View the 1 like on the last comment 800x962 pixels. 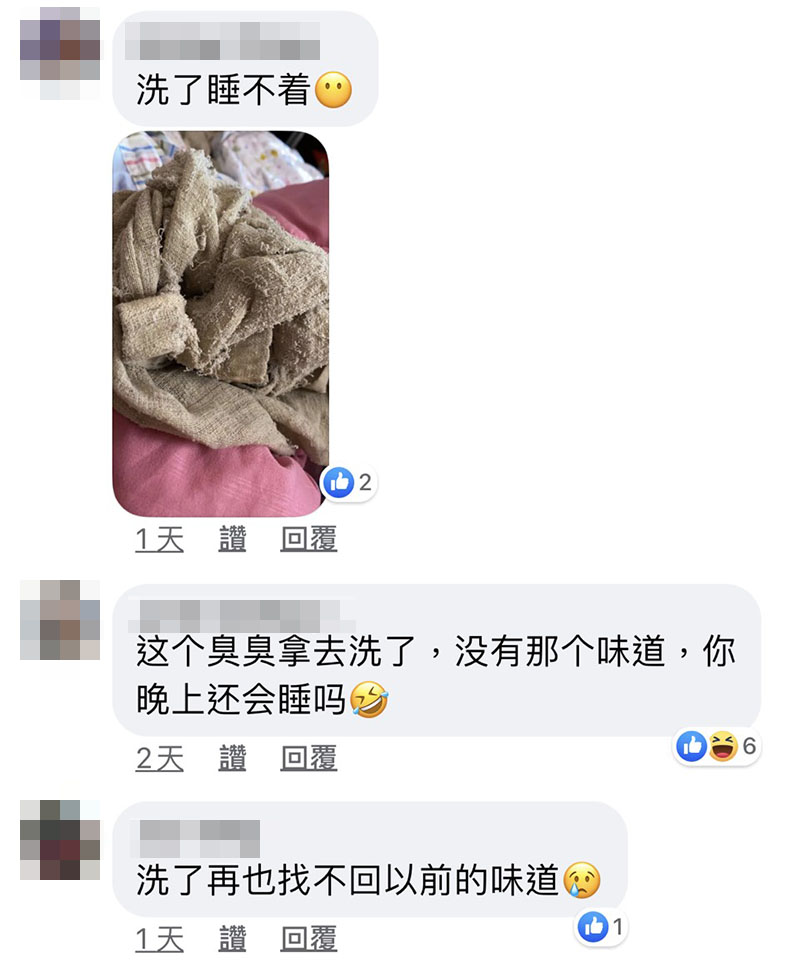[x=602, y=927]
